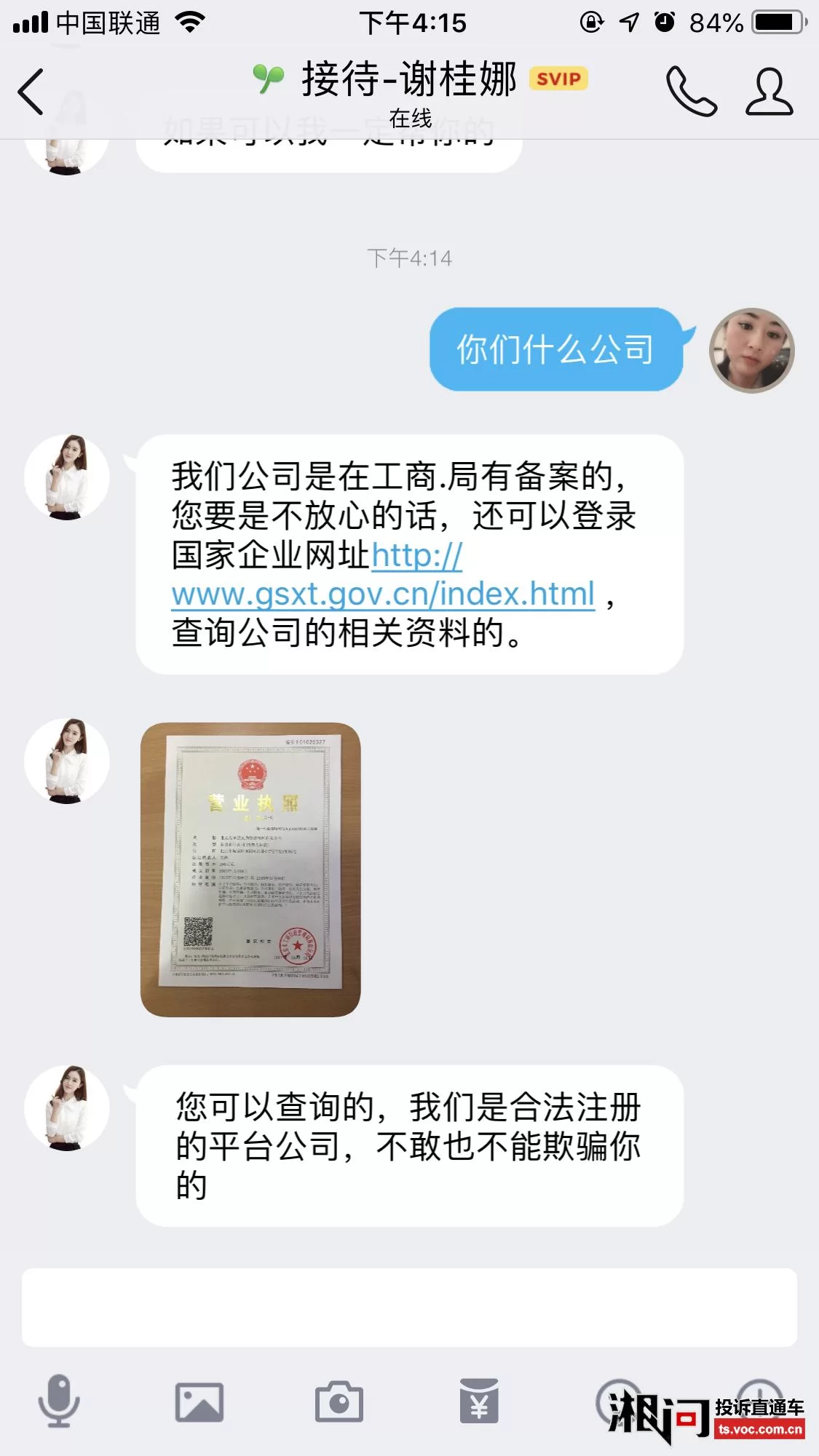Screen dimensions: 819x1456
Task: Open the www.gsxt.gov.cn link in the message
Action: click(383, 594)
